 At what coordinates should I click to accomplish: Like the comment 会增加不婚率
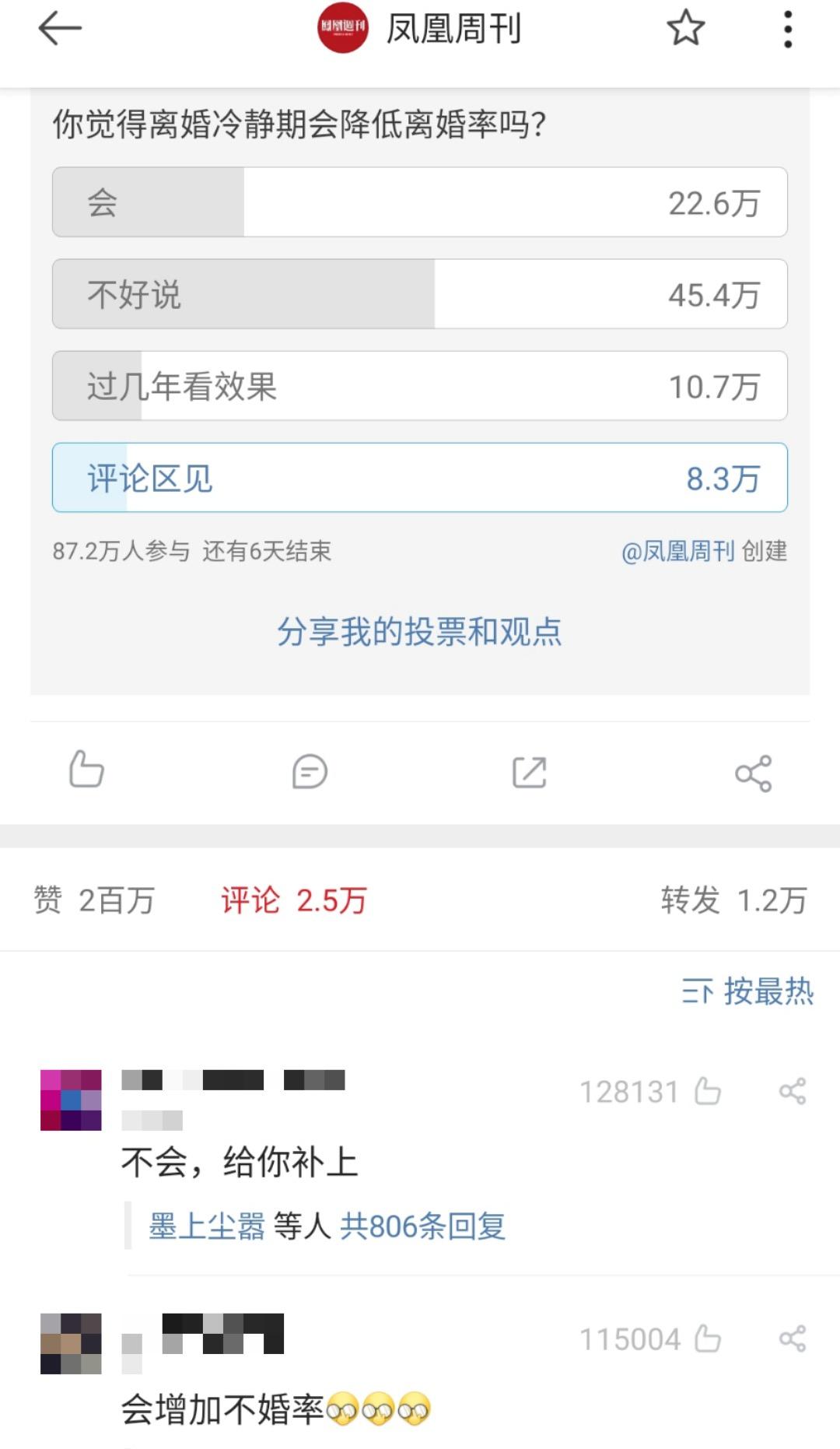point(708,1338)
